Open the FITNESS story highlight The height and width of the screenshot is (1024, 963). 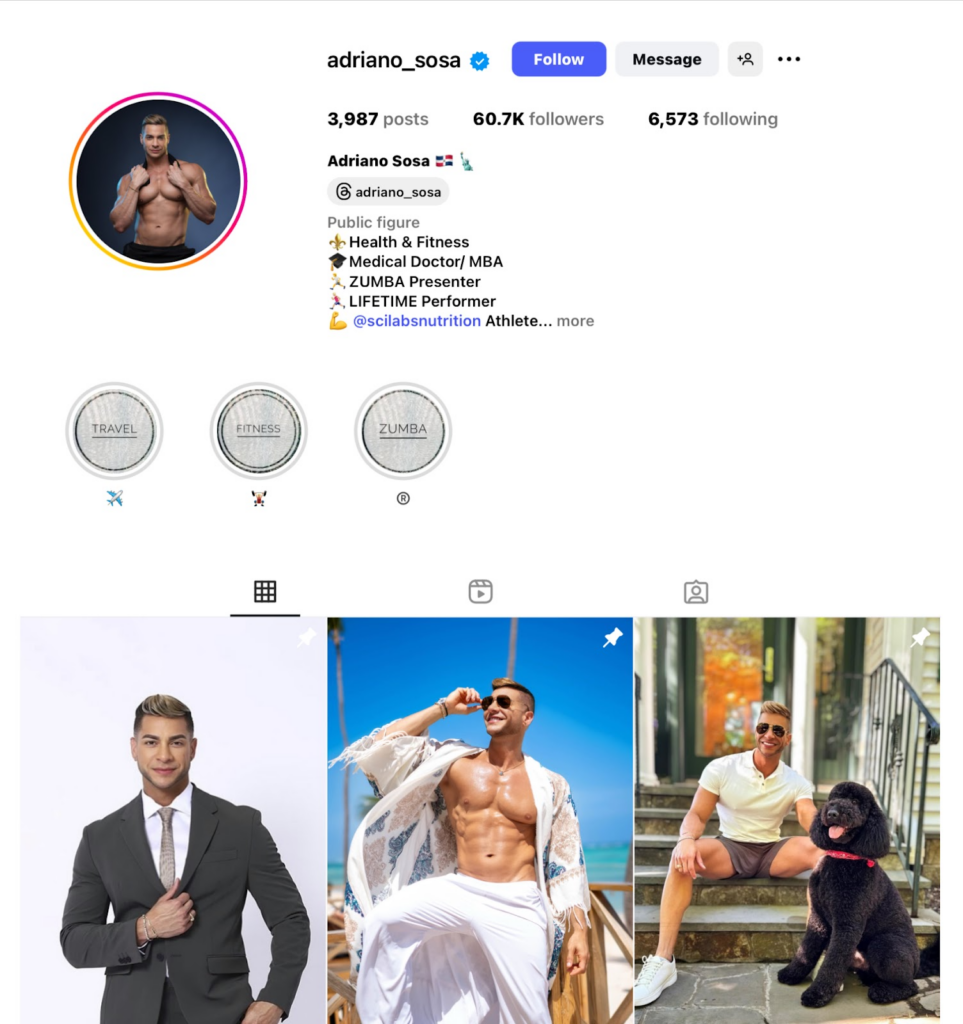click(258, 431)
